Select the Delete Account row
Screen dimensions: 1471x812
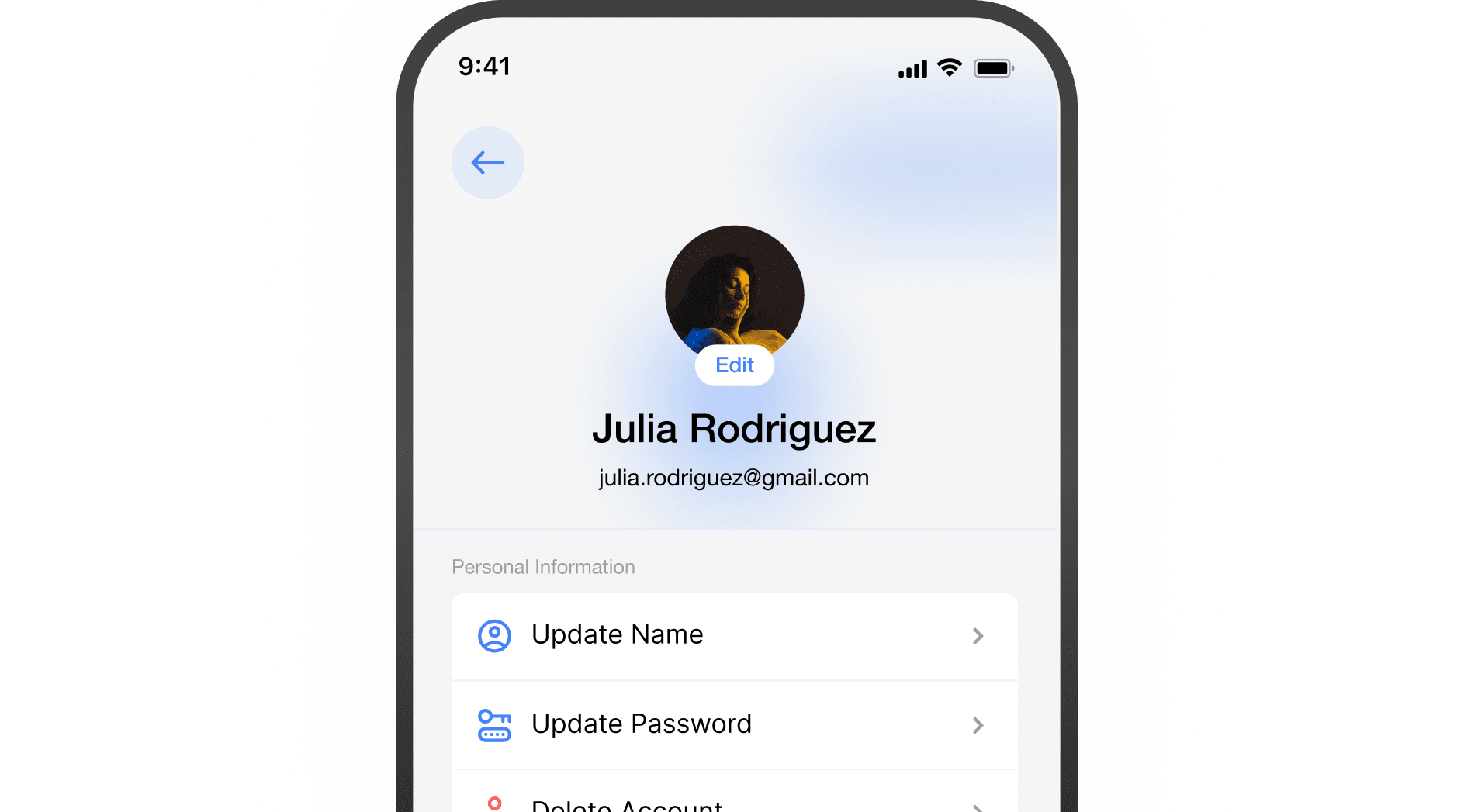tap(733, 800)
